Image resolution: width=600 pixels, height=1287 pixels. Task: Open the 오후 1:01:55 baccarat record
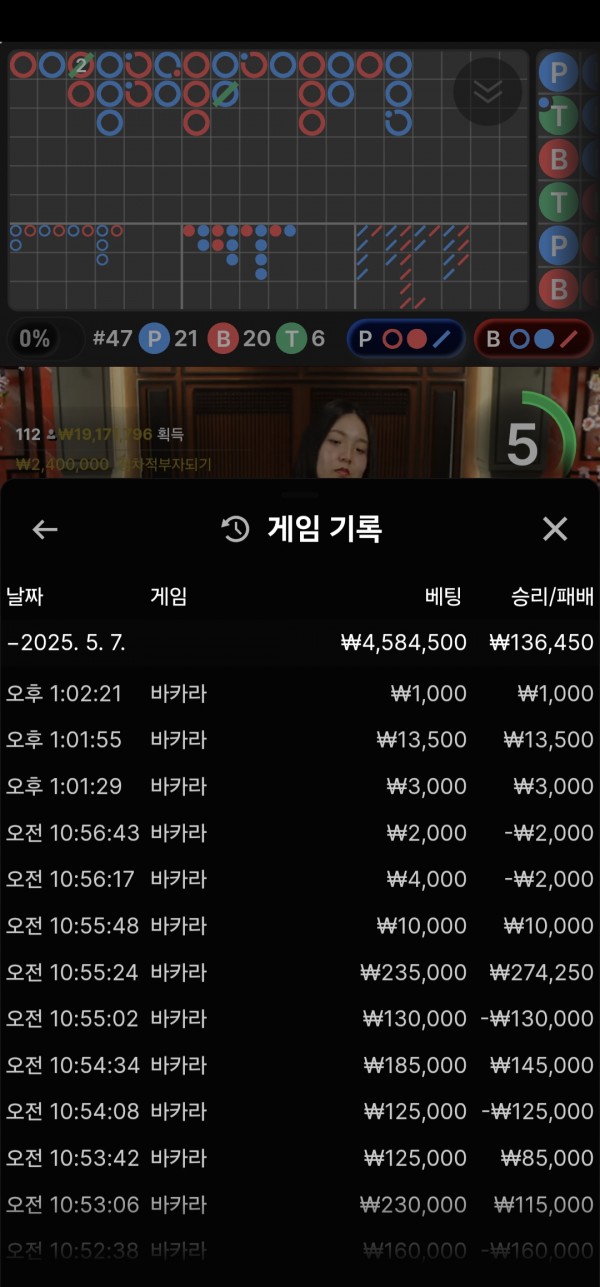point(300,740)
